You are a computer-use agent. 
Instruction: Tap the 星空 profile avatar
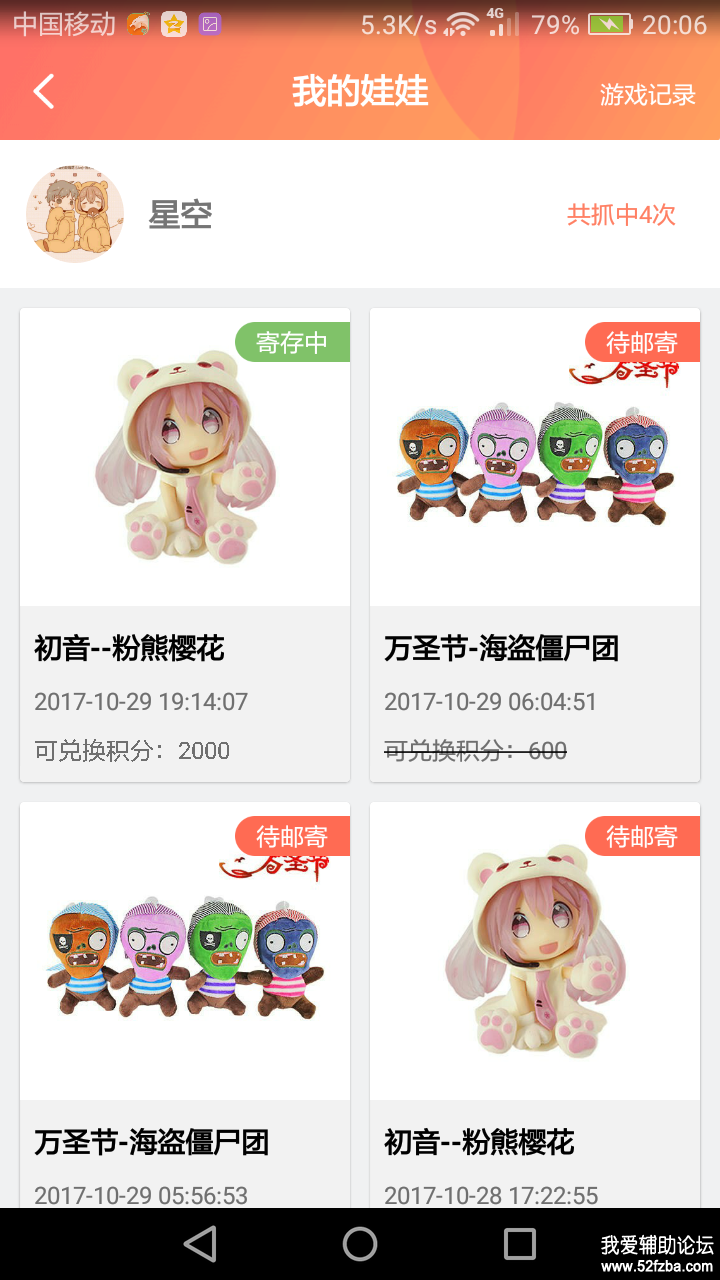pyautogui.click(x=75, y=214)
